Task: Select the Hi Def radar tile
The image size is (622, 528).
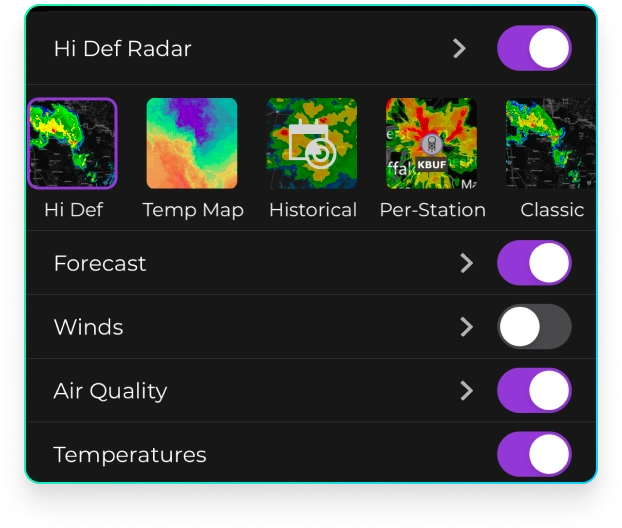Action: 73,144
